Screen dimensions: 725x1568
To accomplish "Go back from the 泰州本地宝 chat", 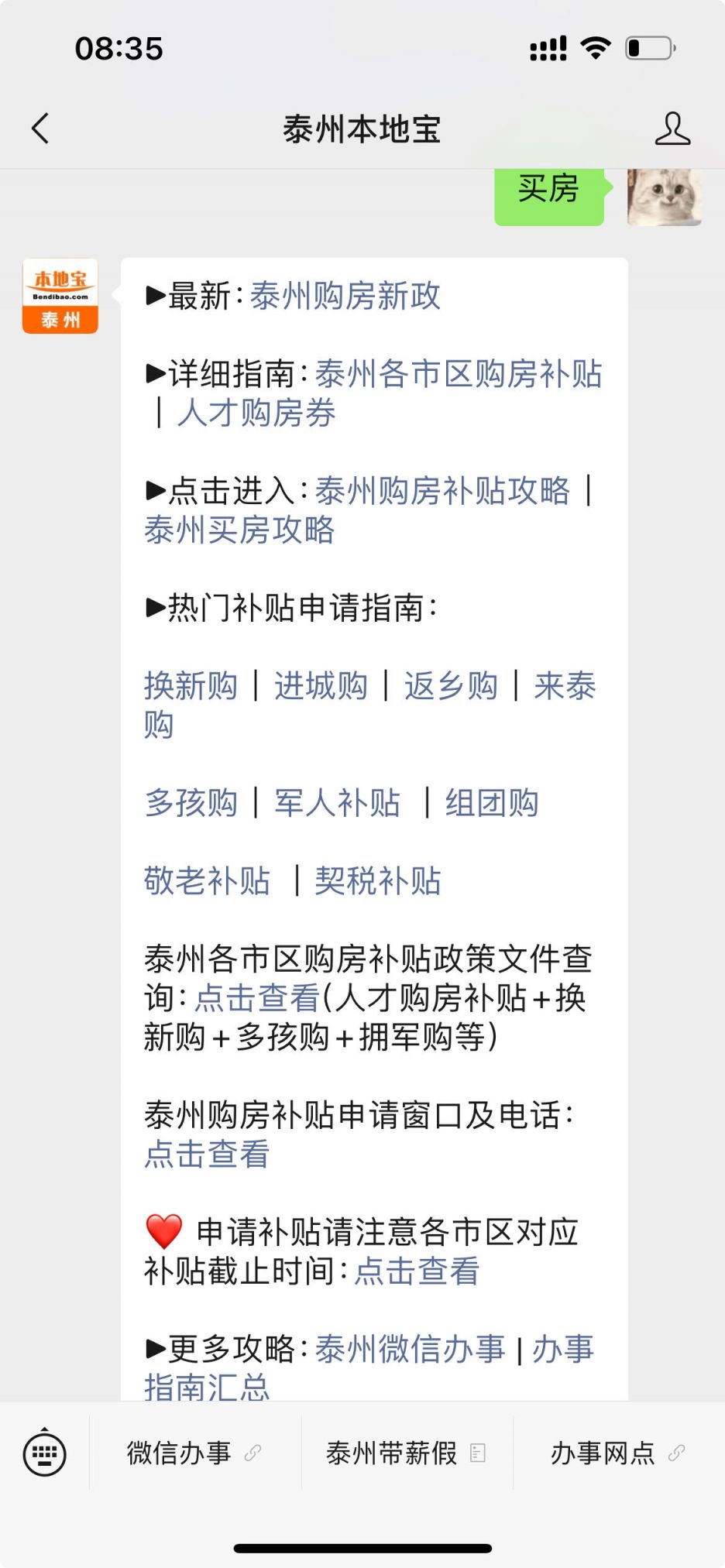I will coord(40,129).
